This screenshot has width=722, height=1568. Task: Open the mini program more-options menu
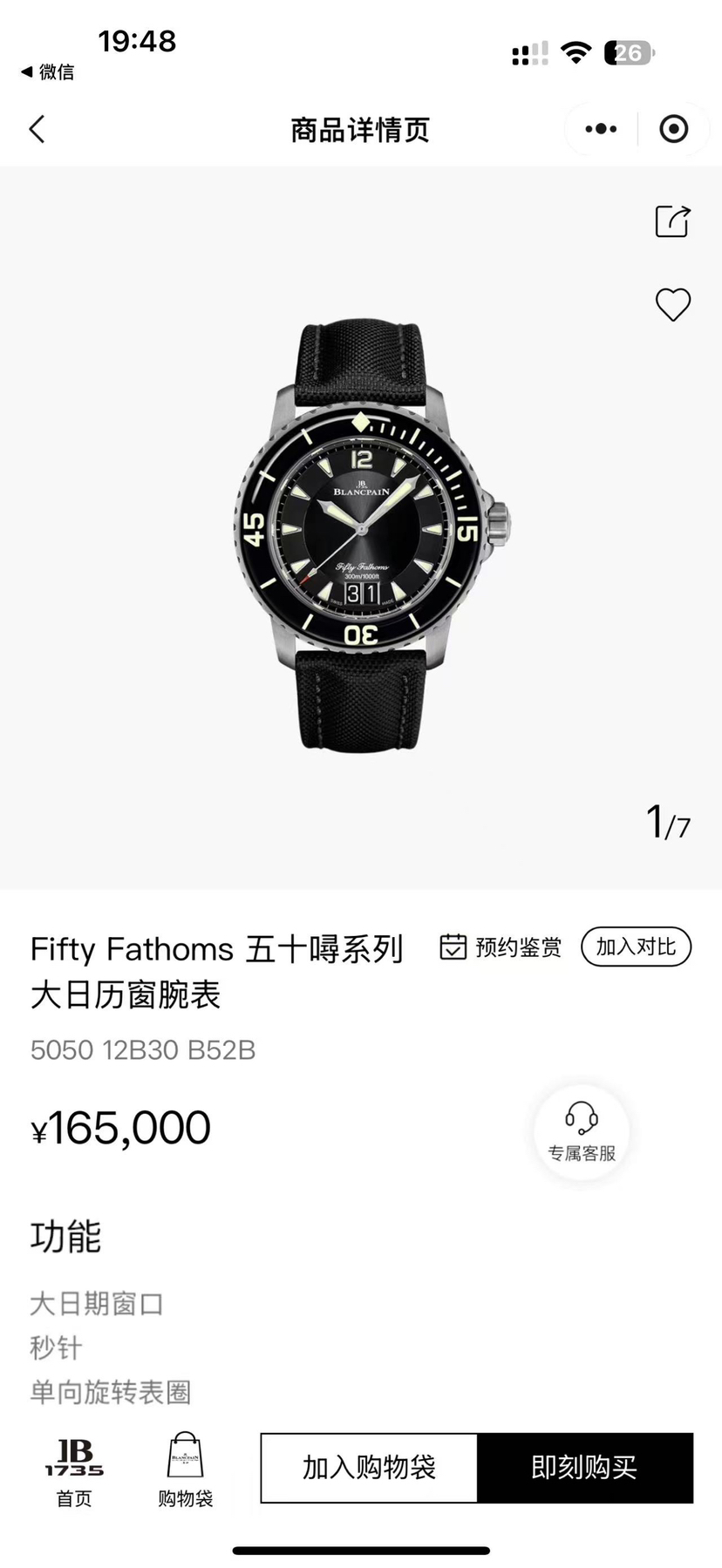[x=601, y=129]
